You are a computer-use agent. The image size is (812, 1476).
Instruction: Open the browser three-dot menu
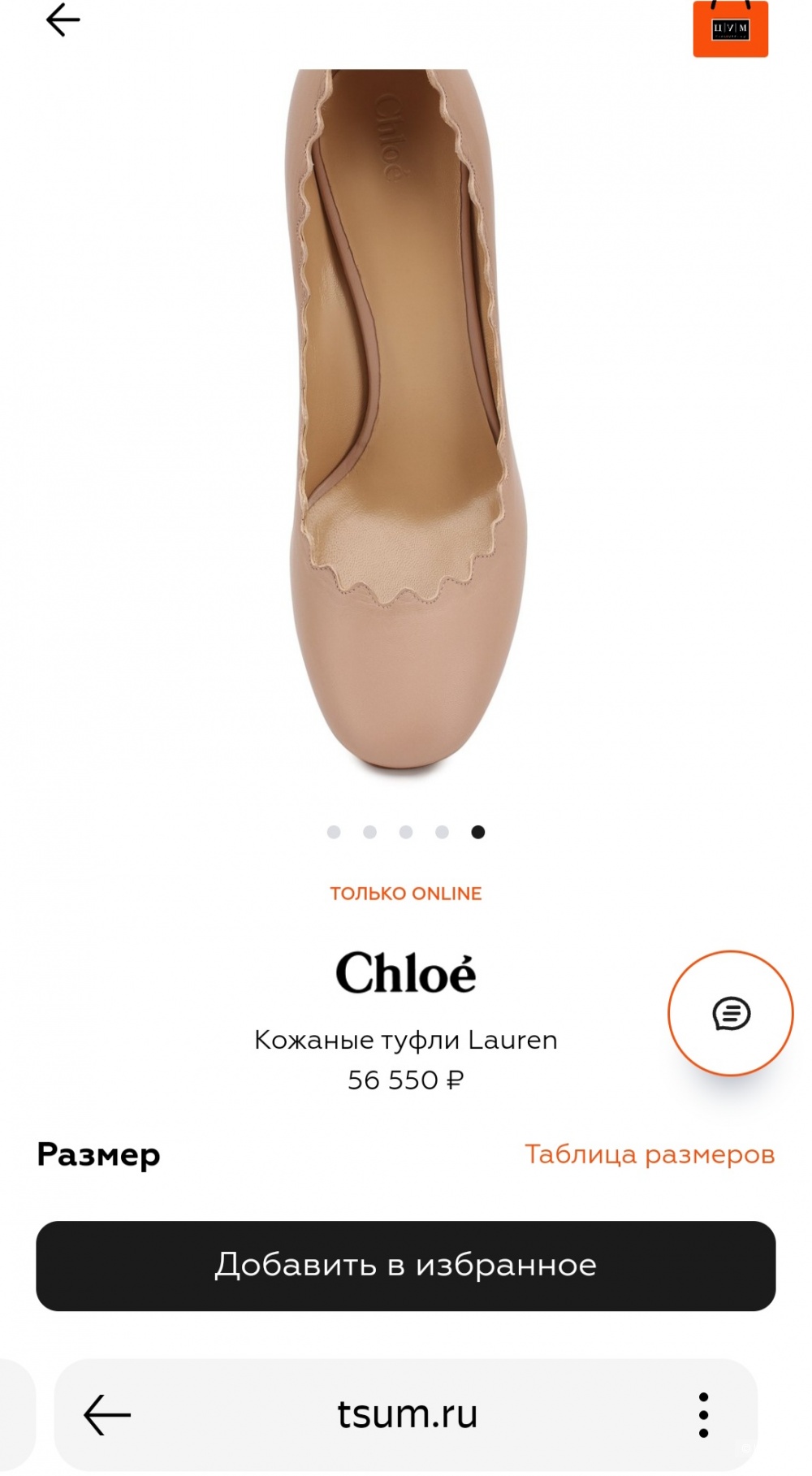(703, 1414)
